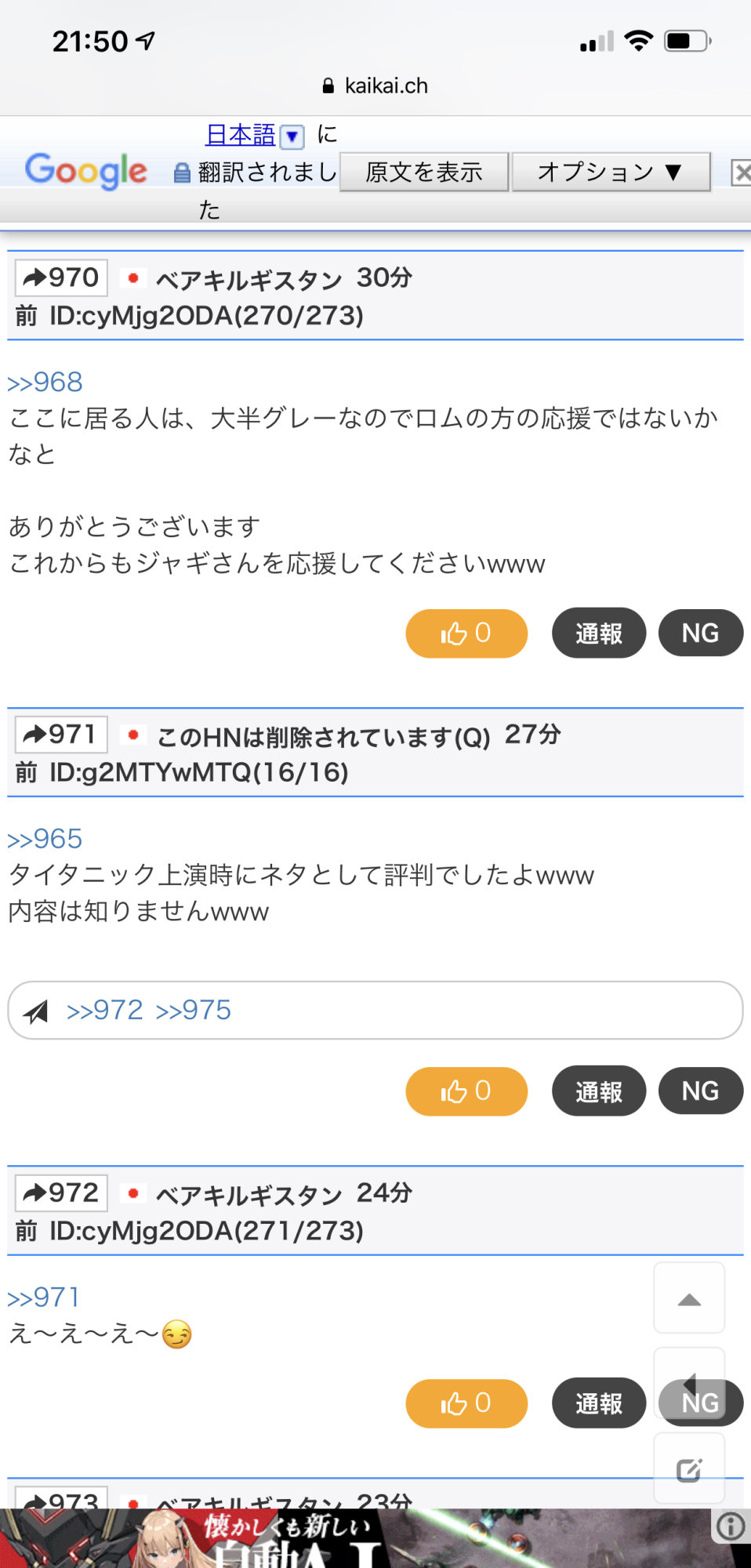Open the >>971 reference link
The image size is (751, 1568).
pos(43,1298)
